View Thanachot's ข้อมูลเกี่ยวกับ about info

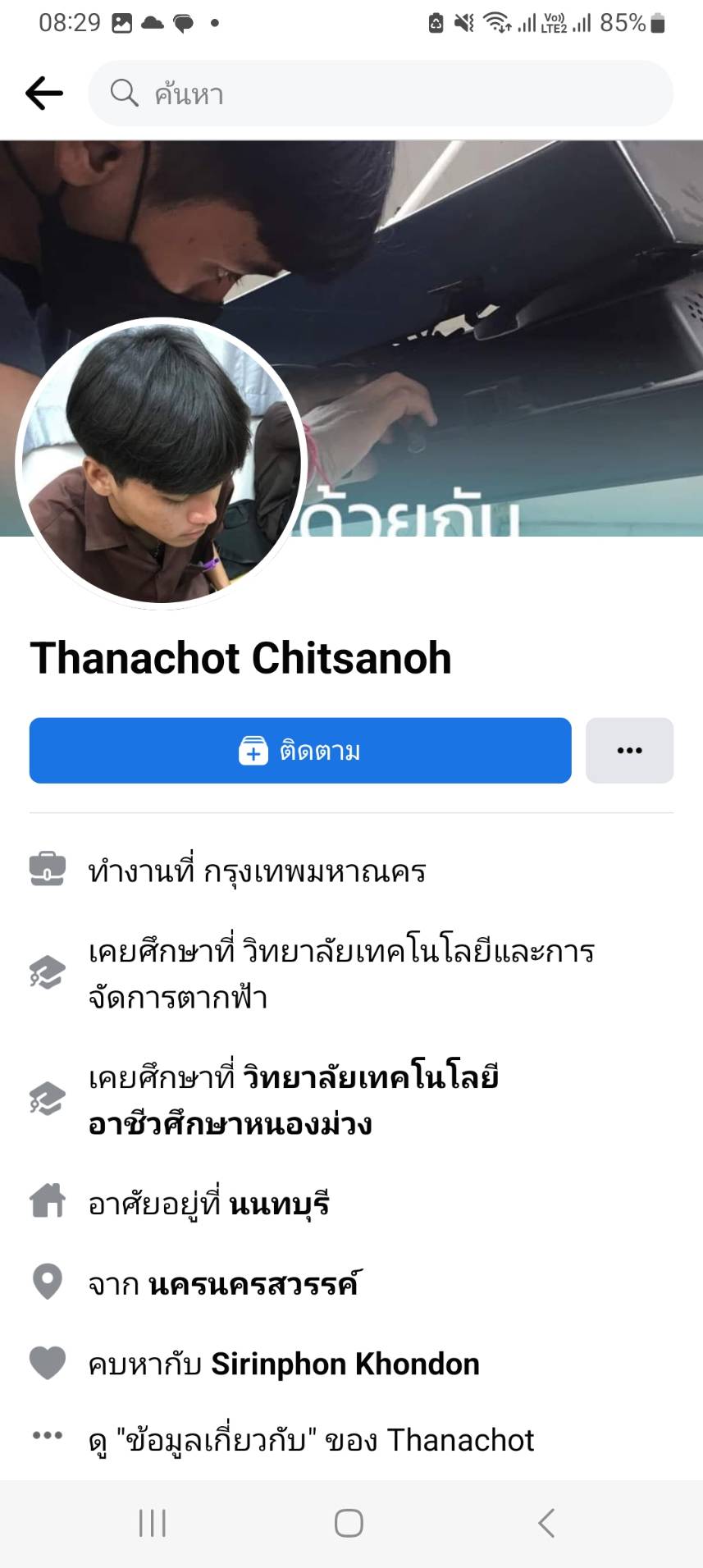pos(312,1440)
